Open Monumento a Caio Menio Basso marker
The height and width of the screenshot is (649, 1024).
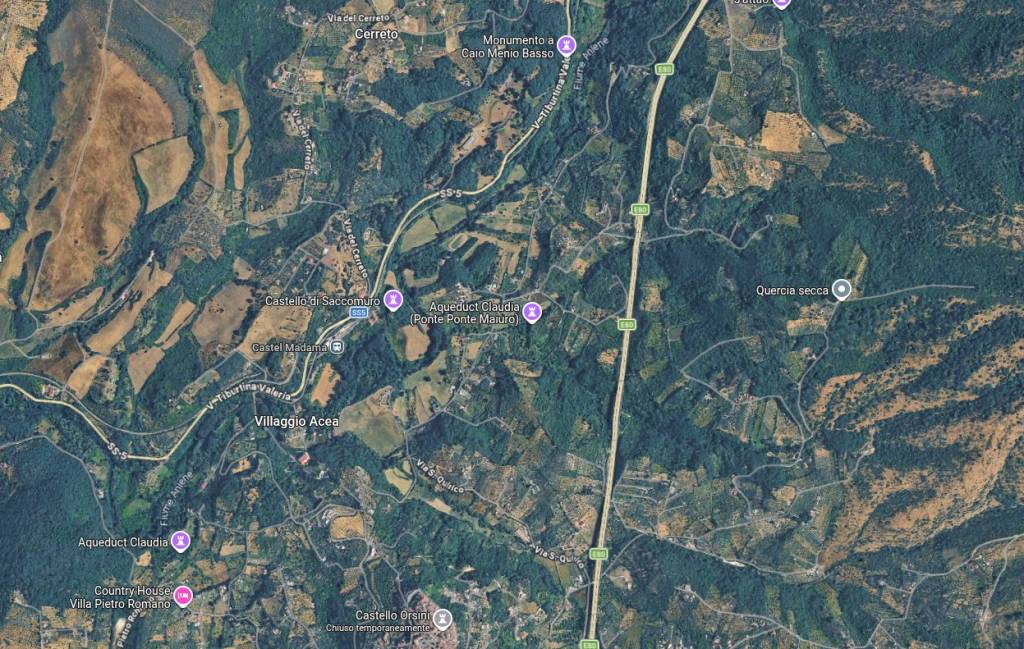[x=567, y=45]
